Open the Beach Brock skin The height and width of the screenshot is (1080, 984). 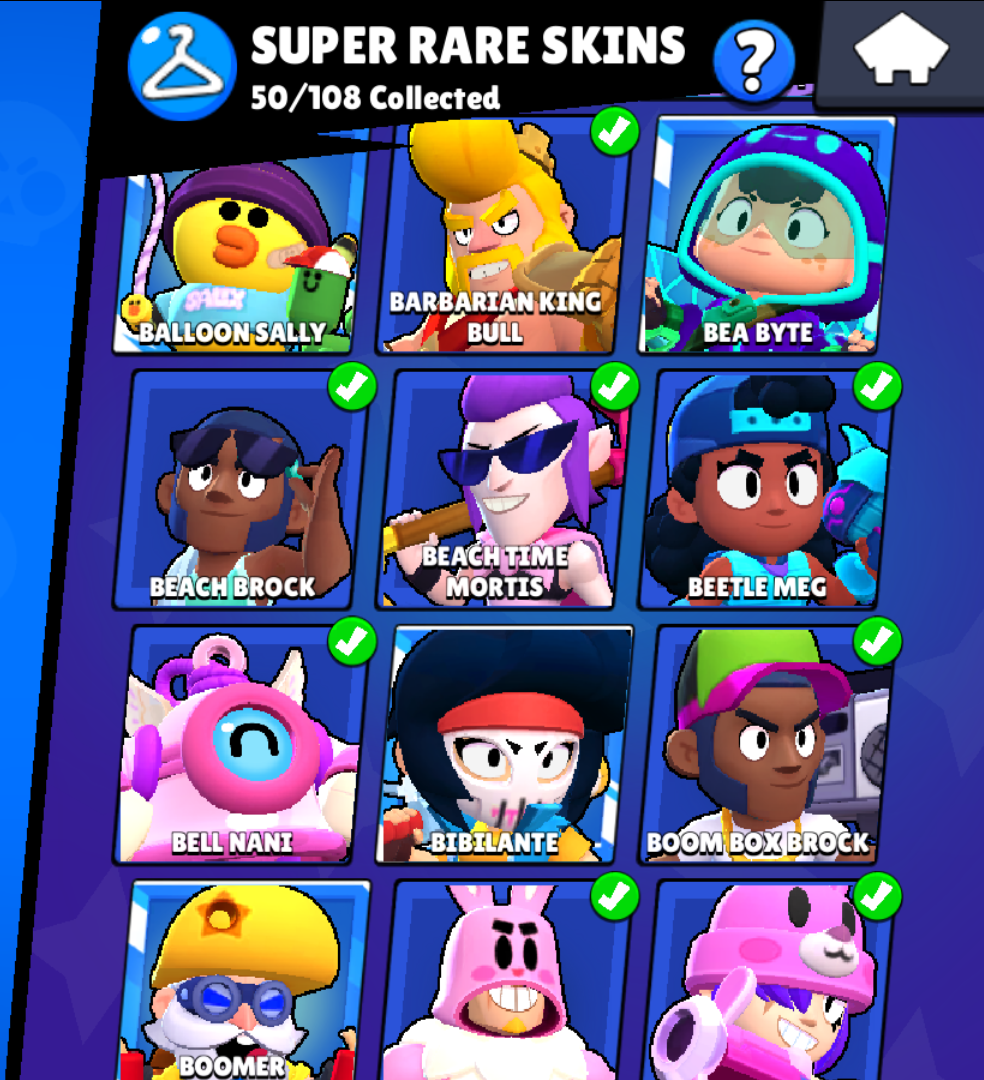pos(238,490)
